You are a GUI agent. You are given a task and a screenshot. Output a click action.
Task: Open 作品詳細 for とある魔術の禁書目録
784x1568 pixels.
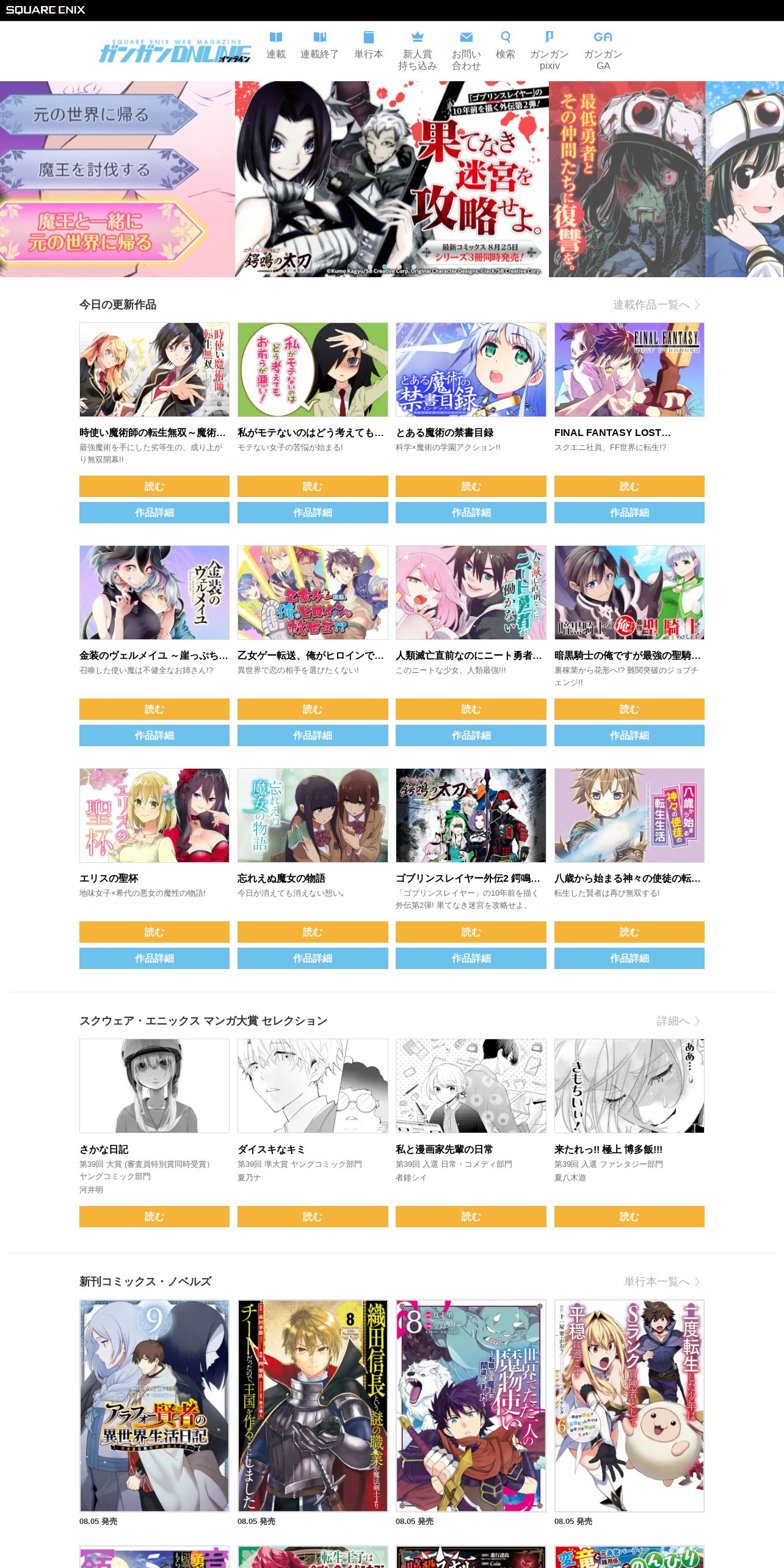pos(471,512)
